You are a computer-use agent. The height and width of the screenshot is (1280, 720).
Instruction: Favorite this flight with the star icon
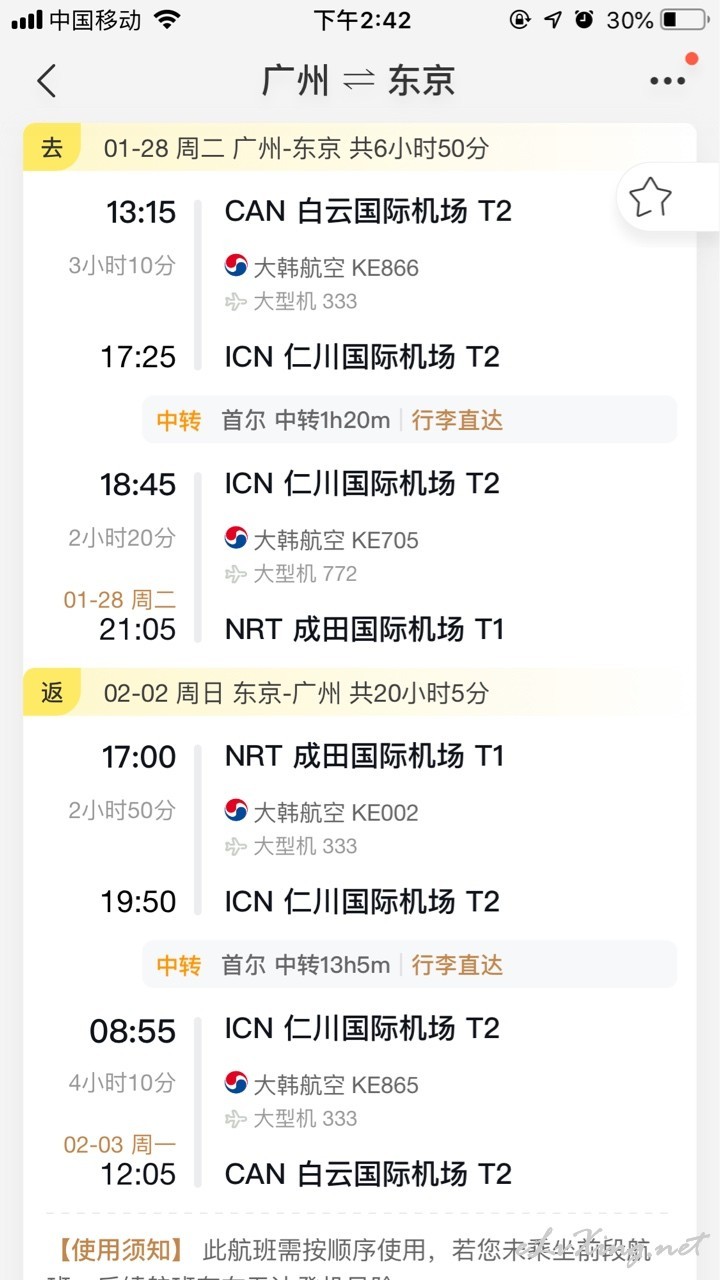(650, 198)
